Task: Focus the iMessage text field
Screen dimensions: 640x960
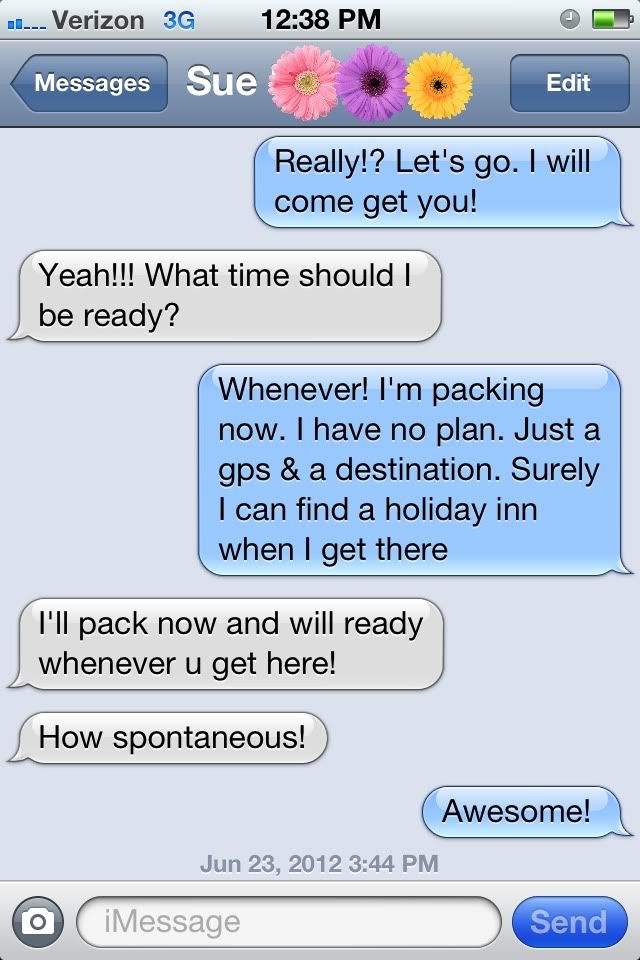Action: point(288,921)
